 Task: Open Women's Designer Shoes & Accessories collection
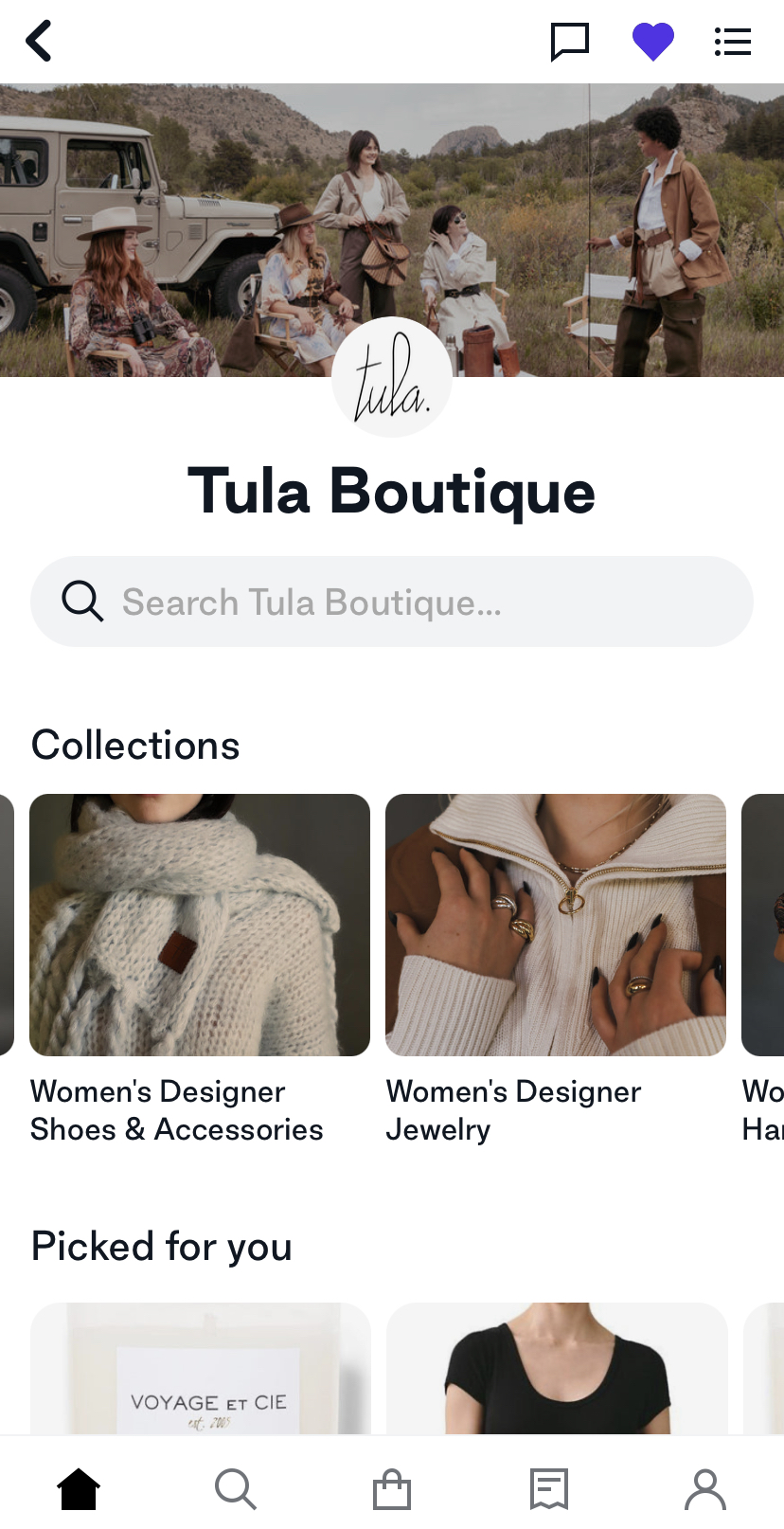(x=200, y=926)
